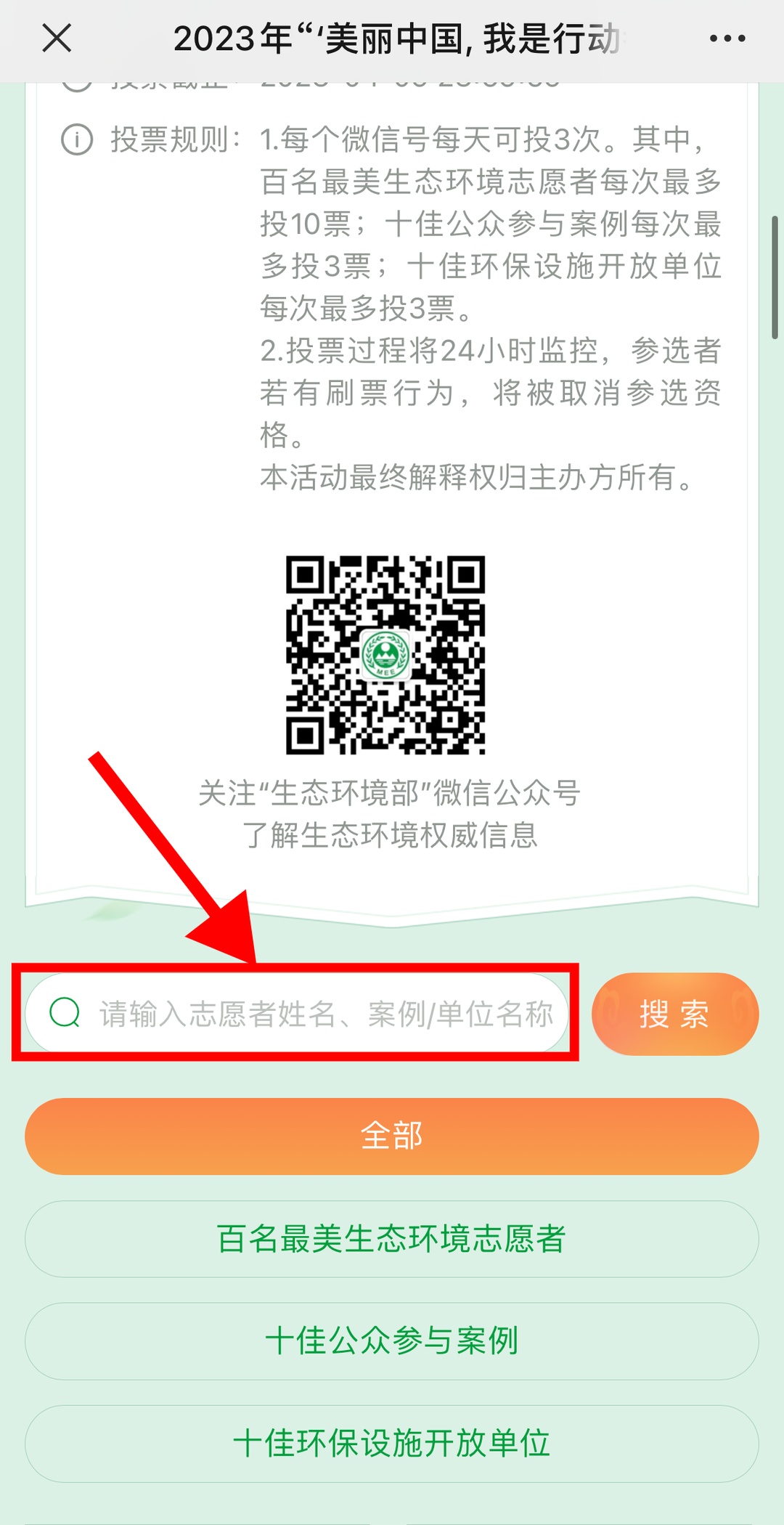Close the voting webpage
The height and width of the screenshot is (1525, 784).
[x=57, y=38]
